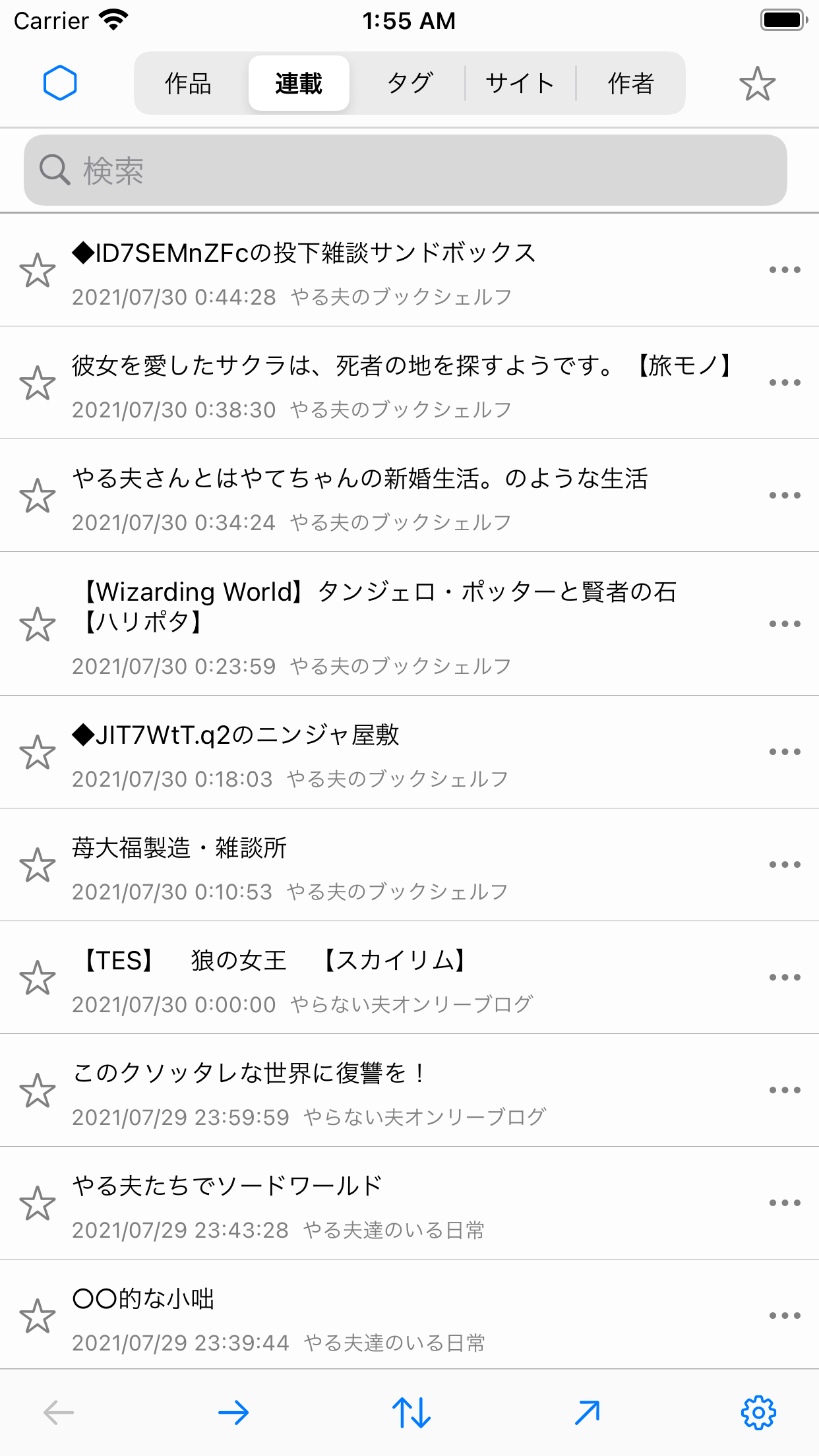
Task: Open the search magnifier in search field
Action: click(x=53, y=169)
